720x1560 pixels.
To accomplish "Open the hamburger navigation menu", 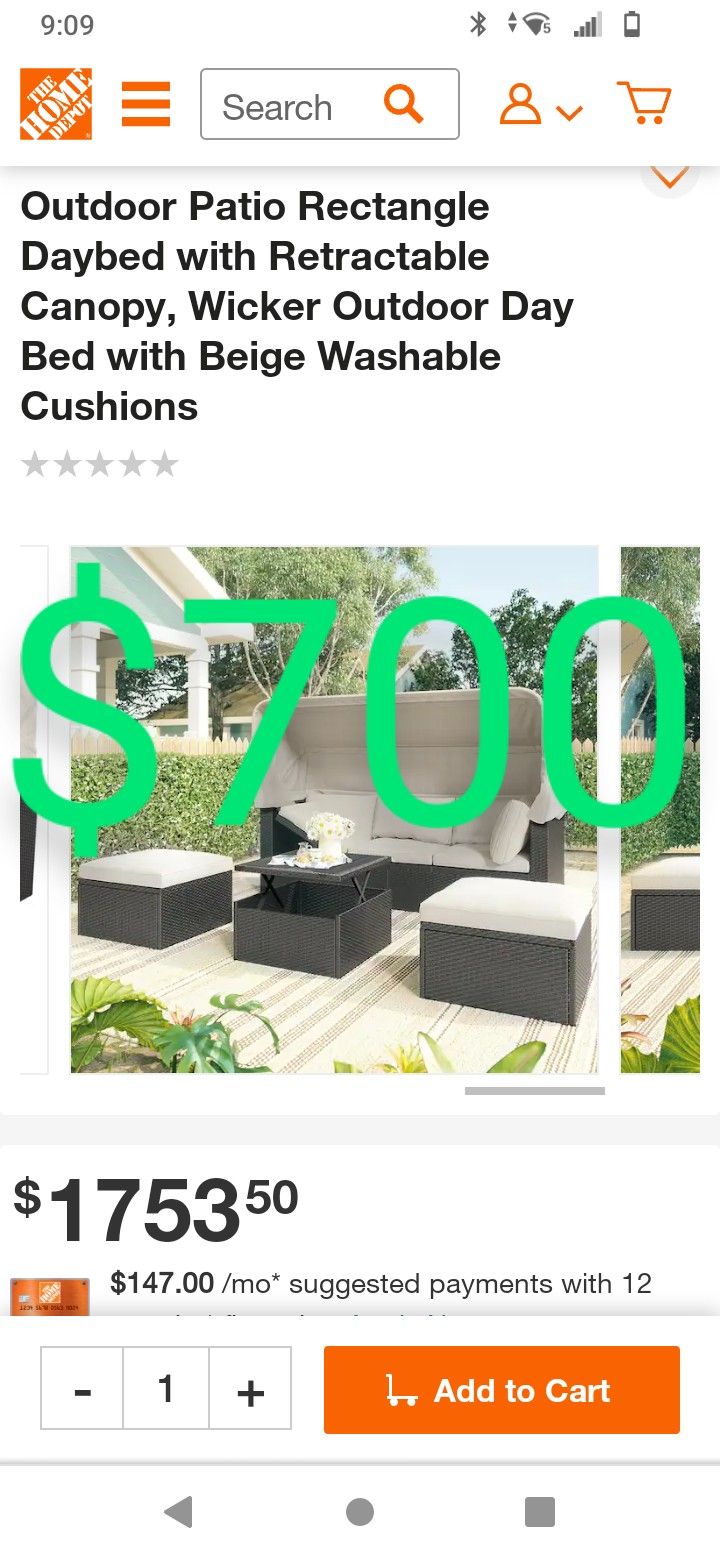I will (x=146, y=102).
